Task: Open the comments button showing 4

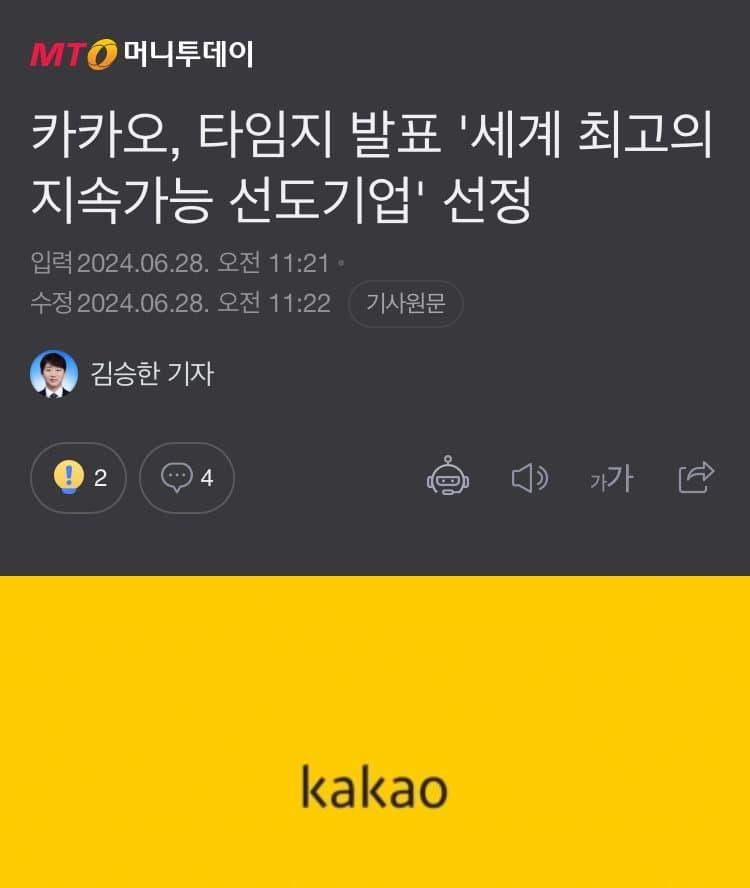Action: [x=187, y=478]
